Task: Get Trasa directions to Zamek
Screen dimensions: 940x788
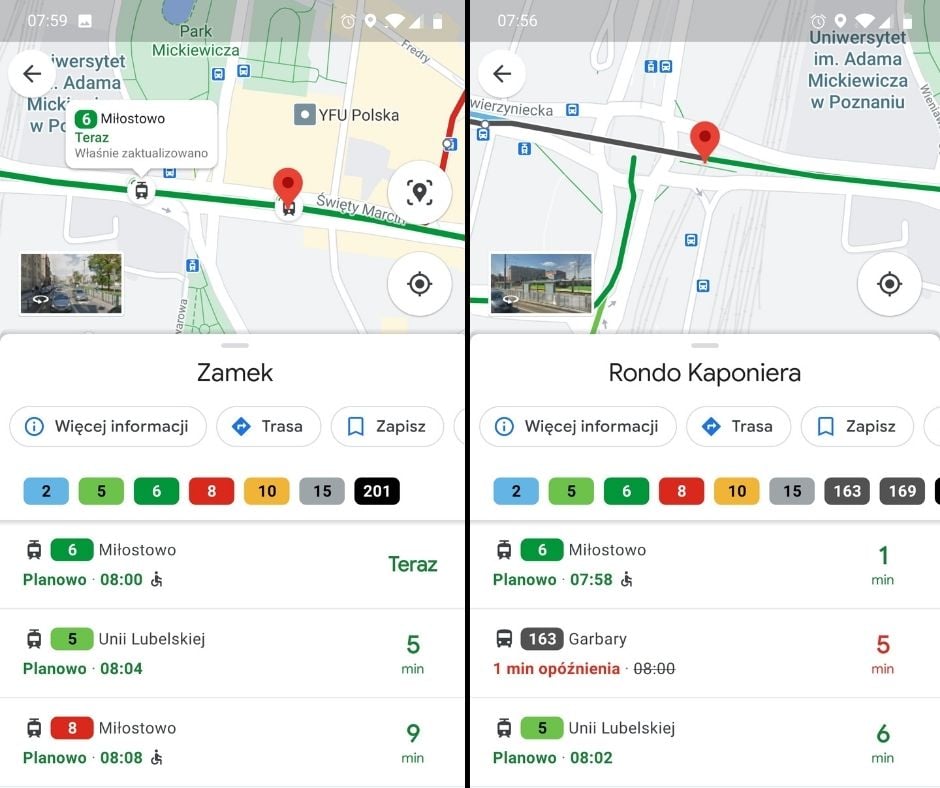Action: [268, 426]
